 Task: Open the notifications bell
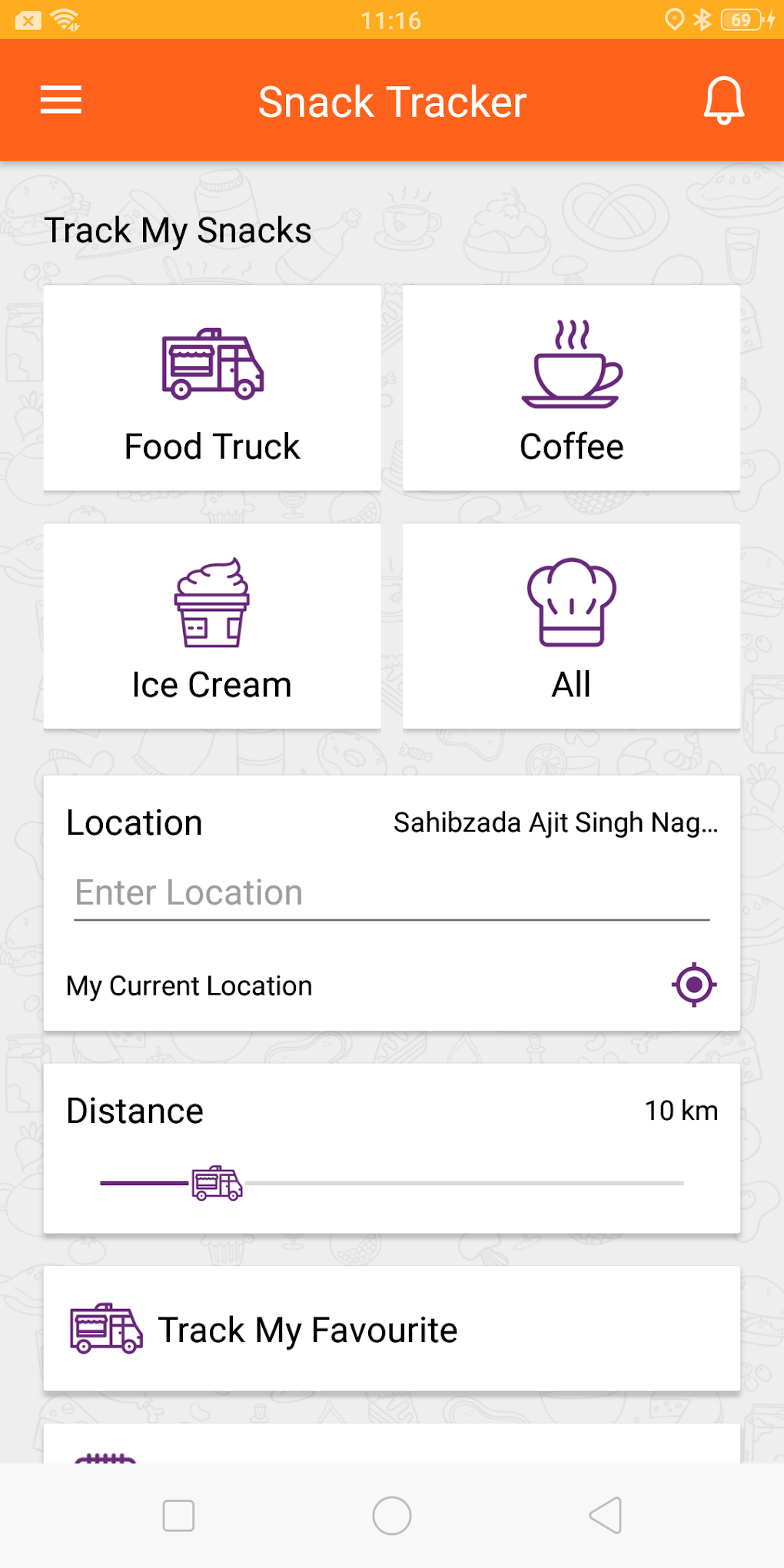click(723, 101)
